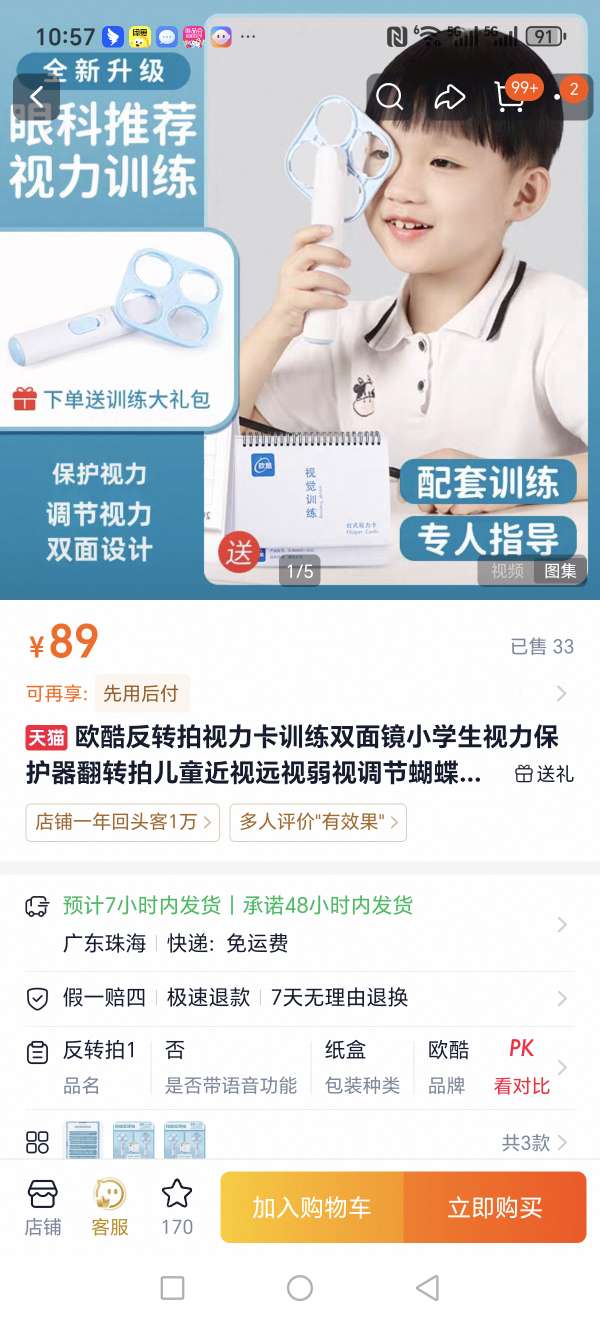The width and height of the screenshot is (600, 1320).
Task: Open the 看对比 product comparison
Action: click(x=521, y=1067)
